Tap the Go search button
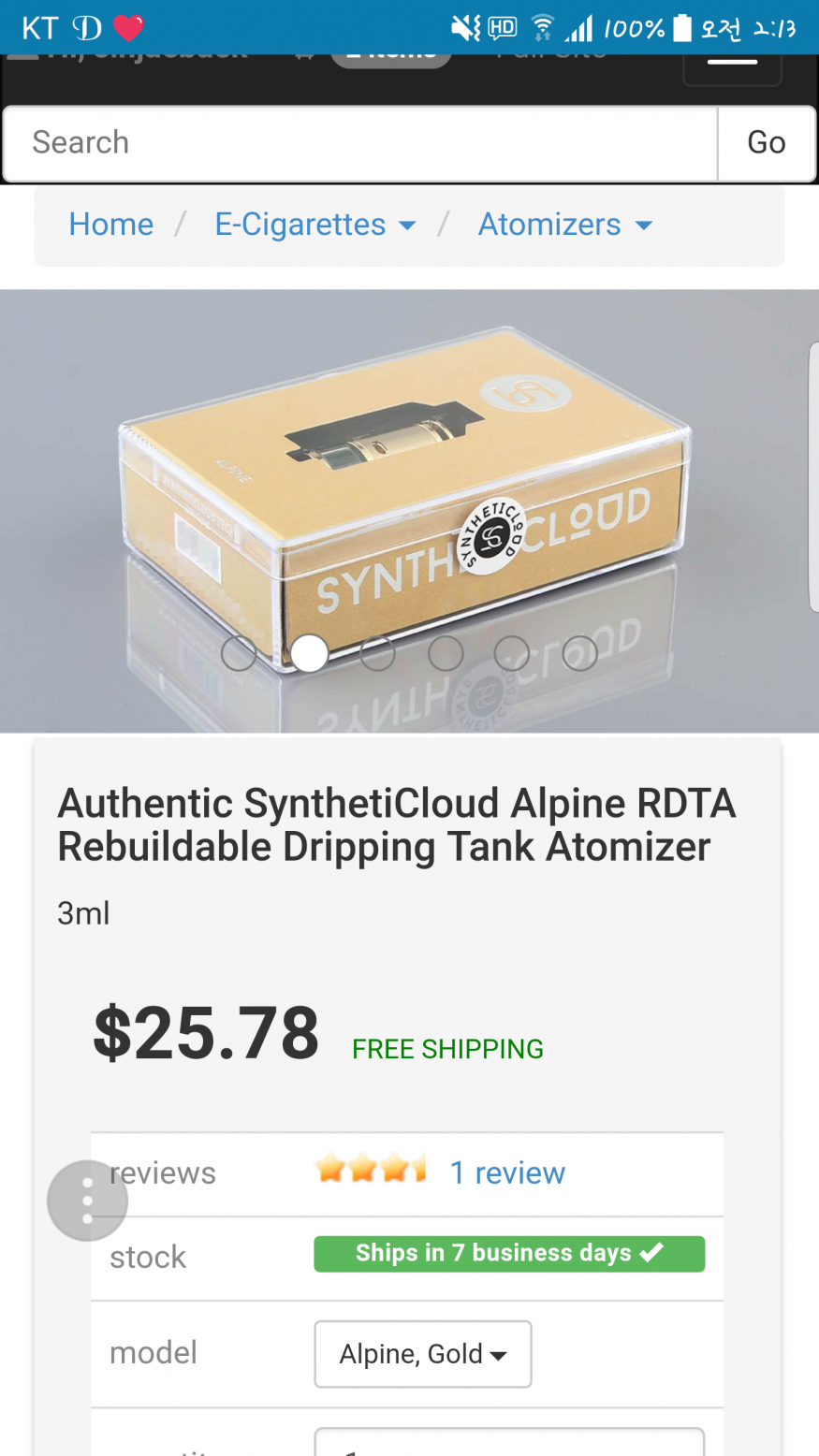The image size is (819, 1456). pos(766,143)
